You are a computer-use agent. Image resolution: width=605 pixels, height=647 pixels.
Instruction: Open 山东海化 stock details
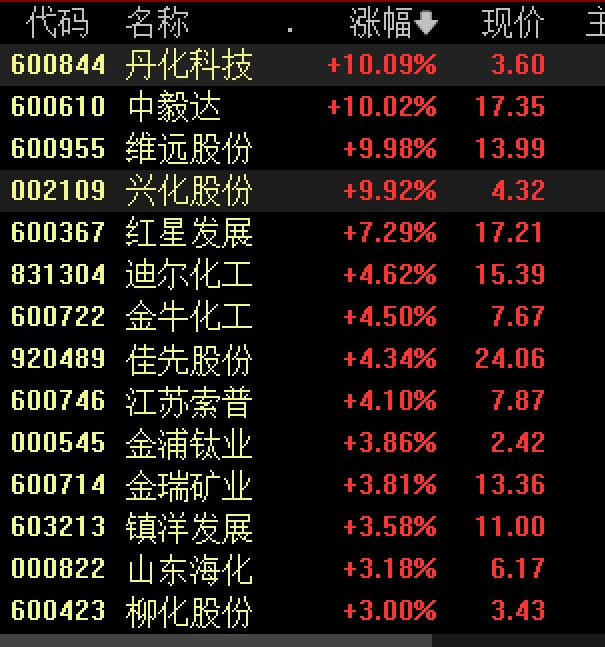(190, 569)
